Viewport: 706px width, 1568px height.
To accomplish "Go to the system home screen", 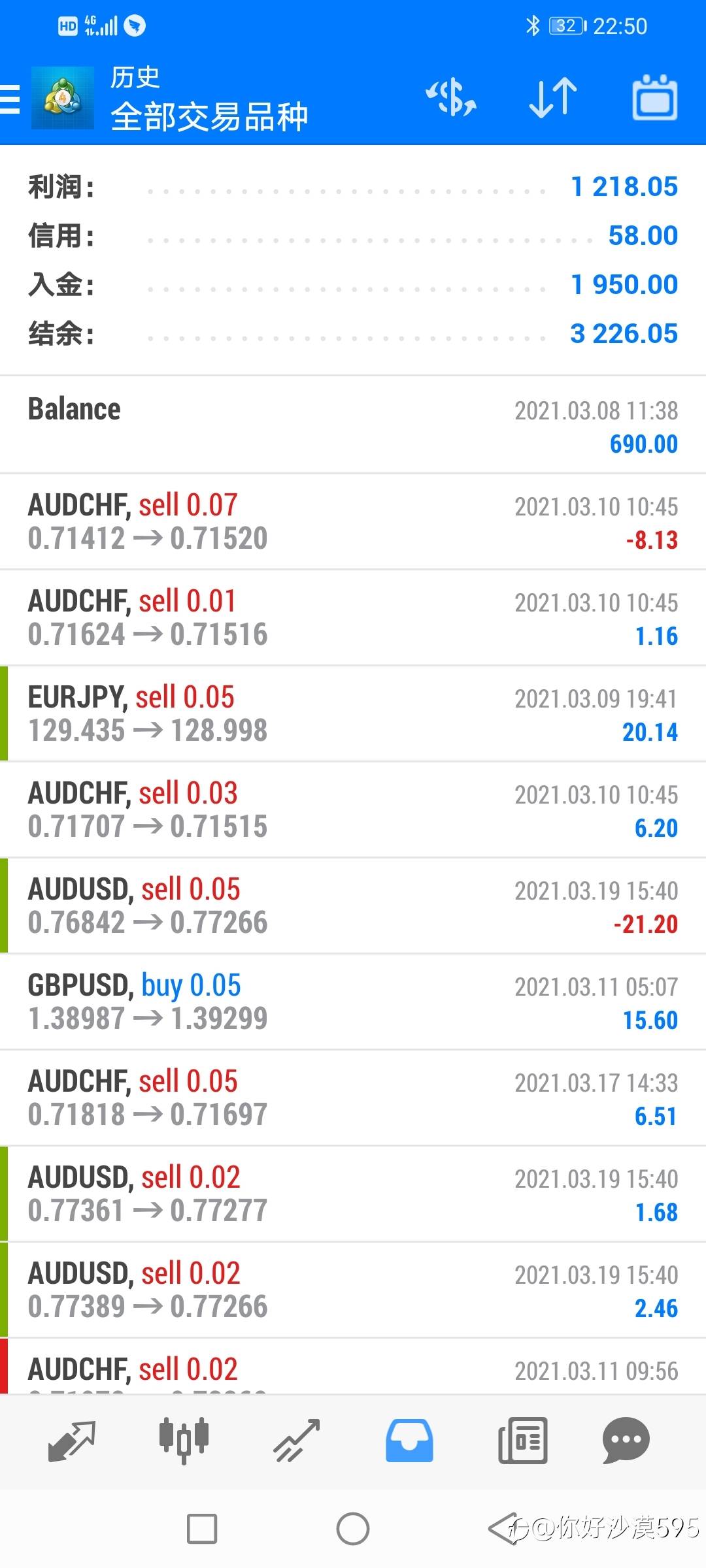I will [x=353, y=1529].
